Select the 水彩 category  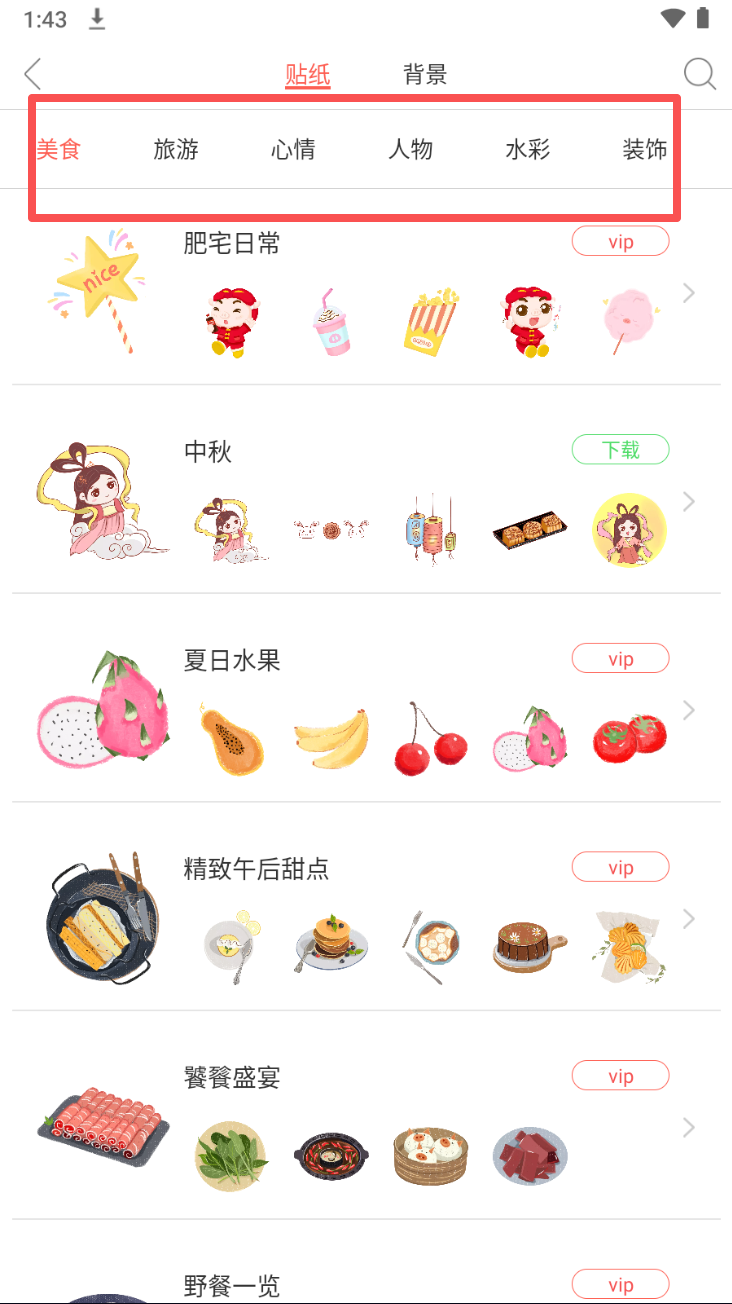pyautogui.click(x=527, y=150)
